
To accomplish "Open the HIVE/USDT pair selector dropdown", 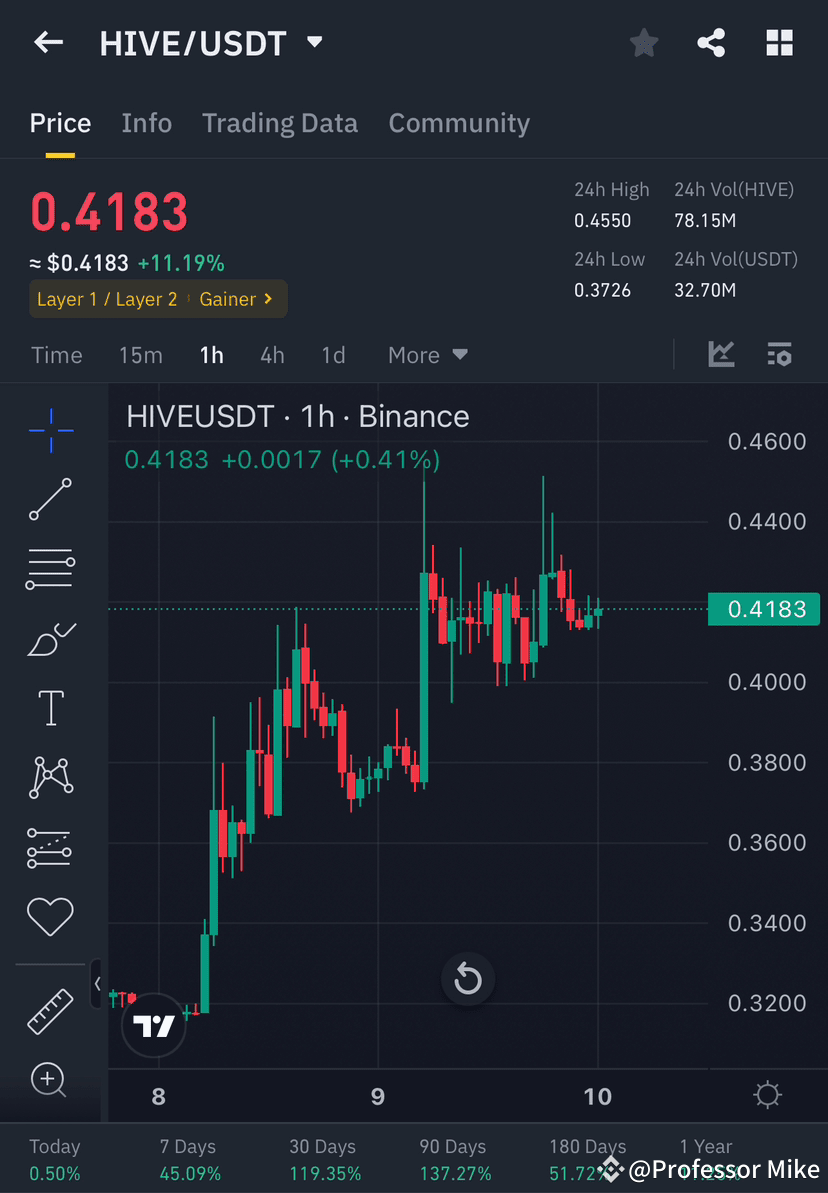I will tap(212, 42).
